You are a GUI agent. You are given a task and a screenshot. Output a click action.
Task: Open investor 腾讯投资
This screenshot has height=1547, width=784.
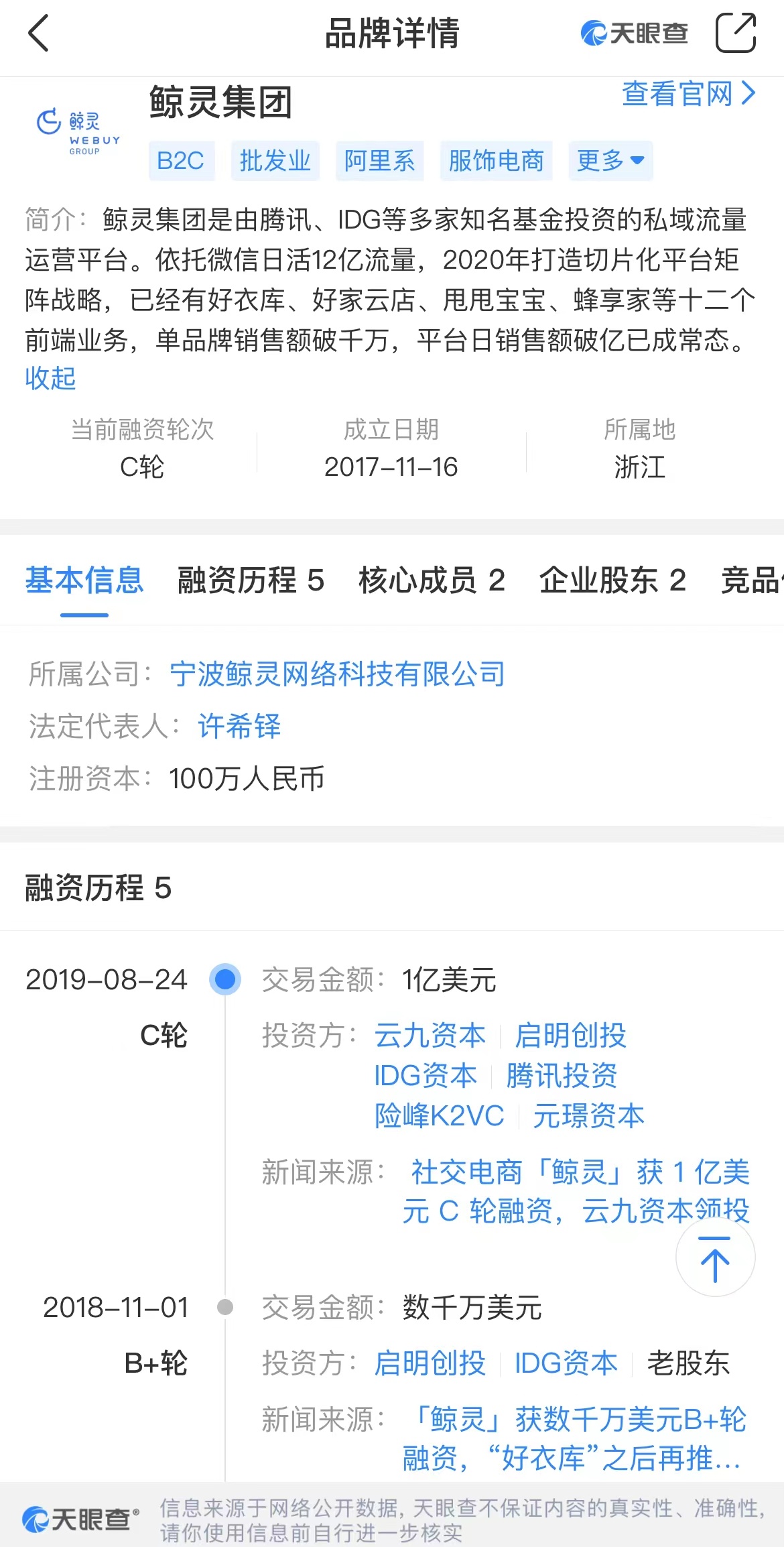pos(562,1076)
